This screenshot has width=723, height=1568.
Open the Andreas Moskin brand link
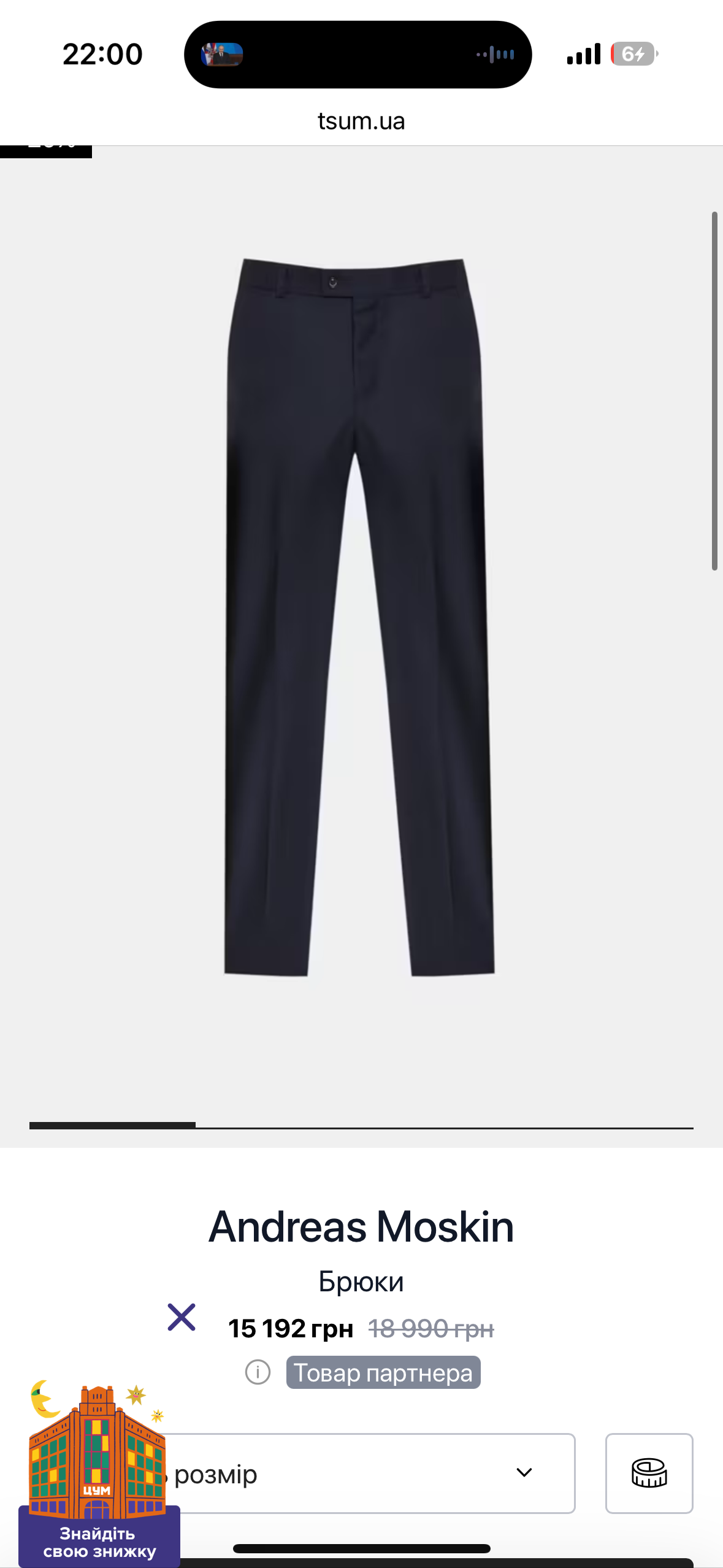361,1227
